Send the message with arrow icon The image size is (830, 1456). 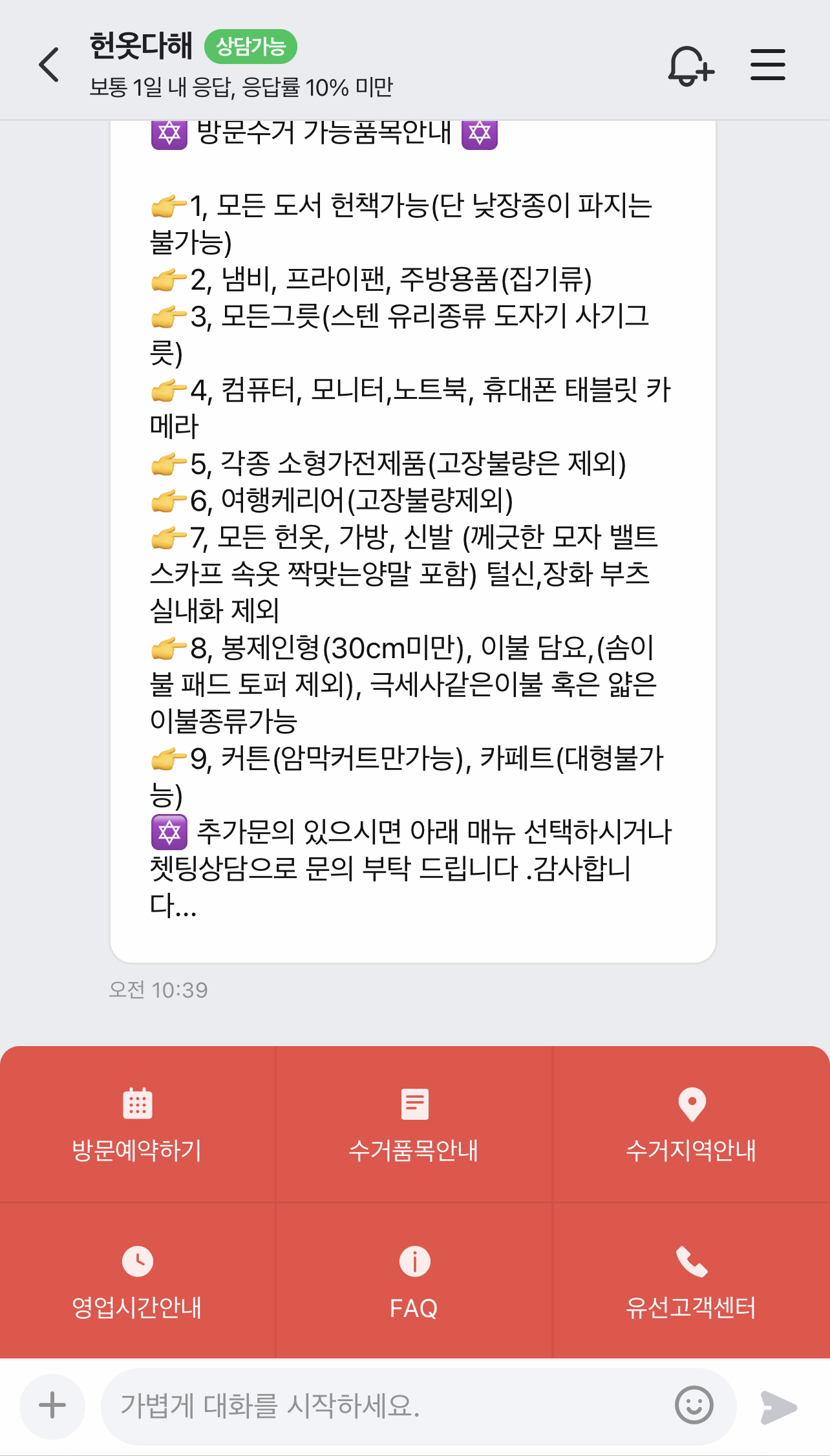(x=778, y=1407)
